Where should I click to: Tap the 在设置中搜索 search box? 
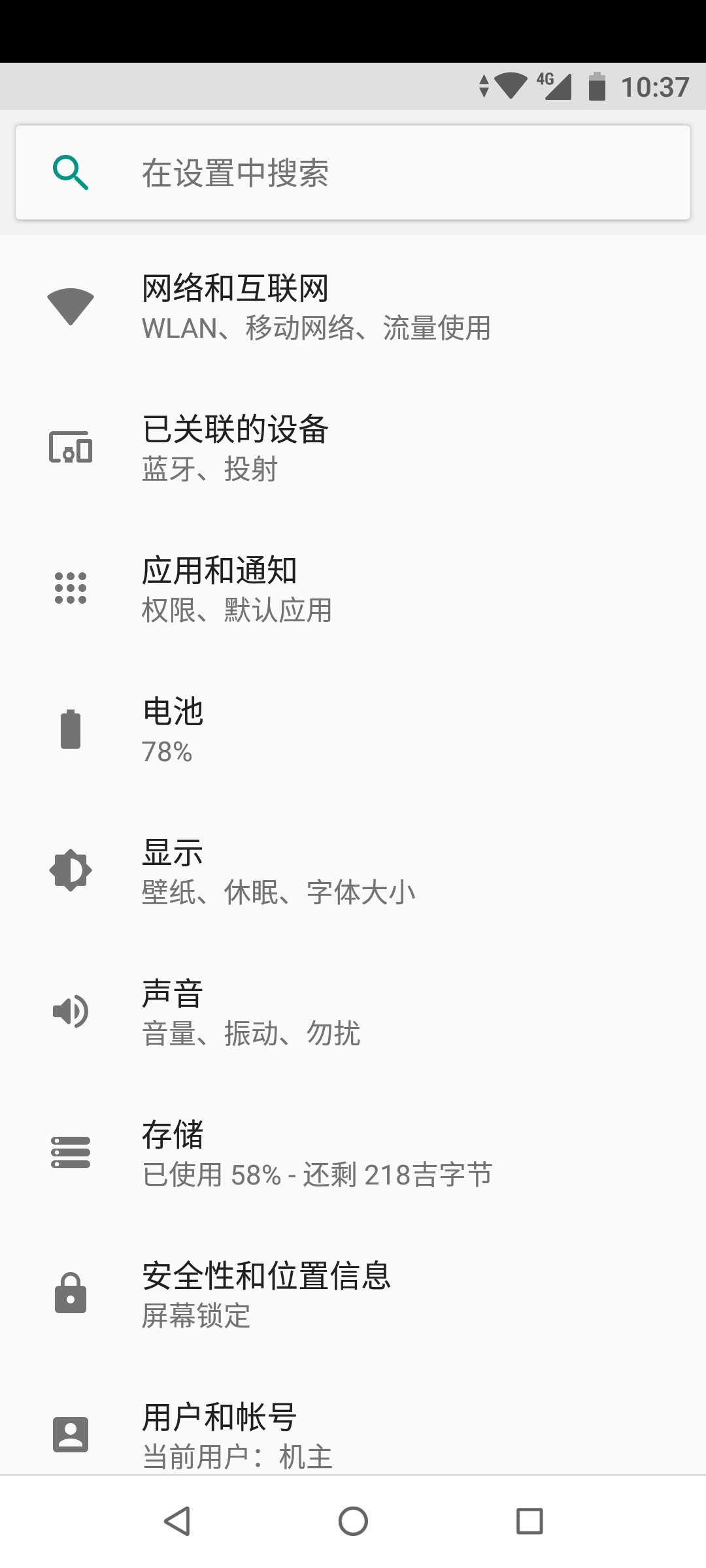(353, 172)
